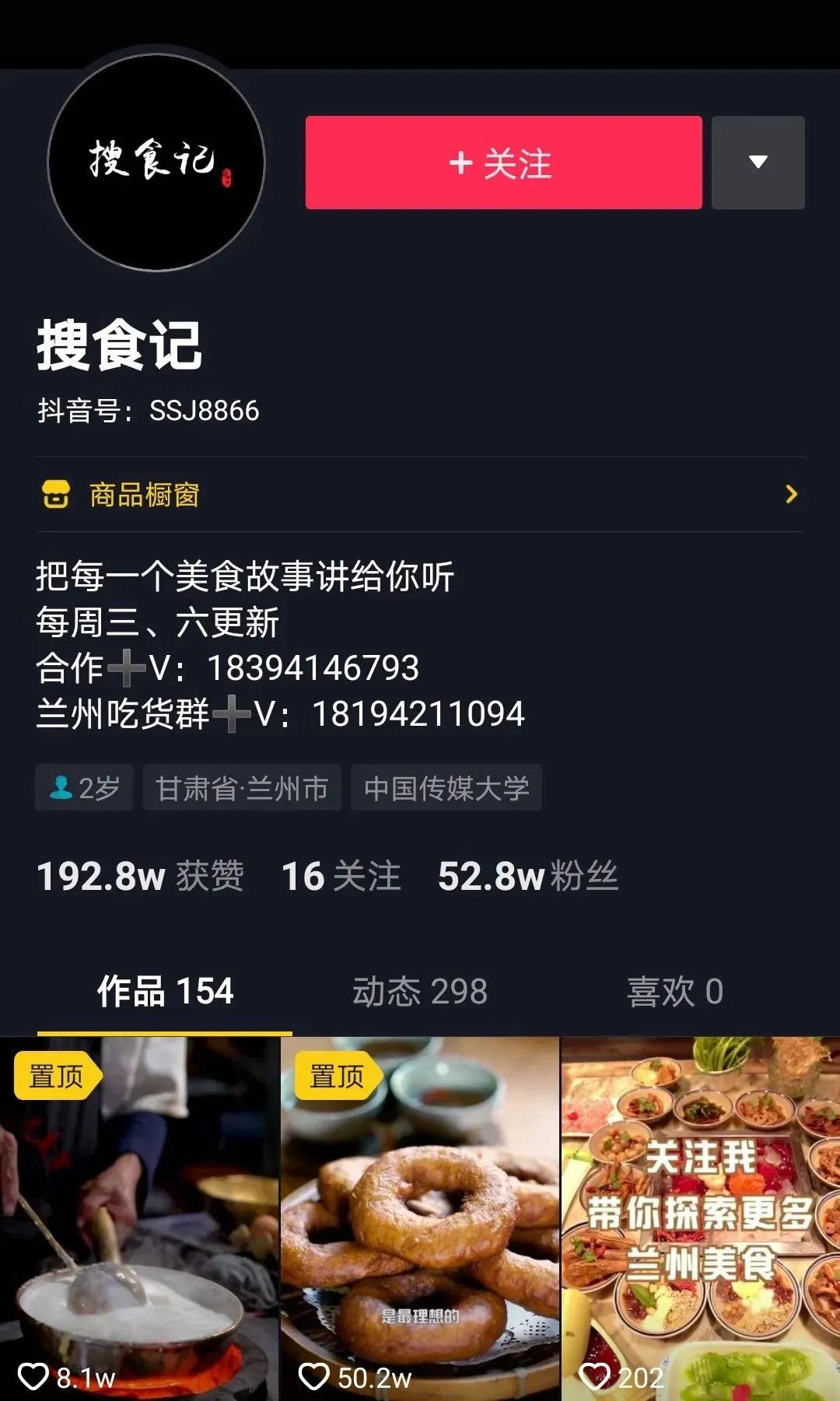Select the 中国传媒大学 school tag
The width and height of the screenshot is (840, 1401).
447,787
